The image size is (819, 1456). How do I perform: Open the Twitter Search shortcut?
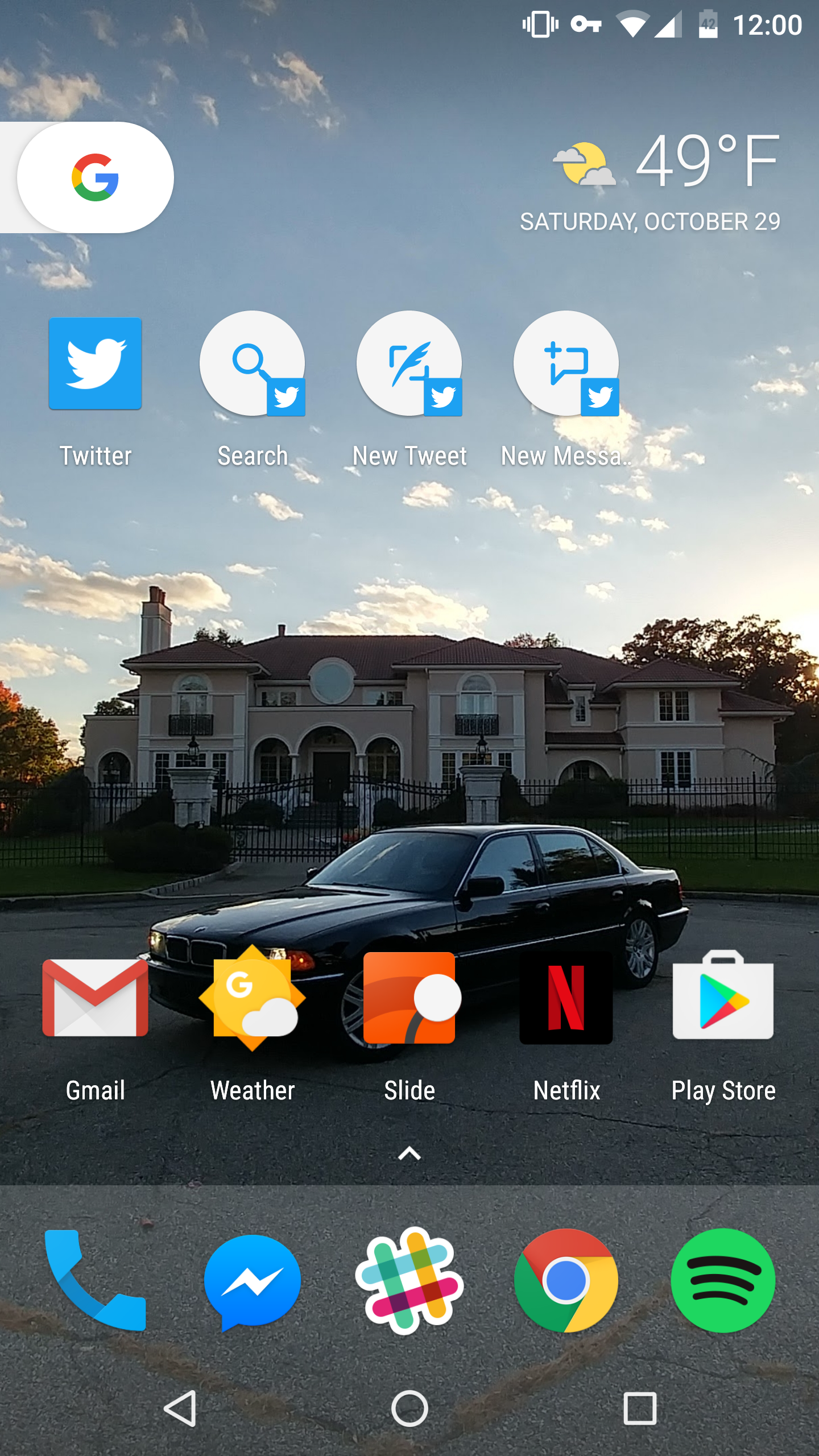(253, 364)
